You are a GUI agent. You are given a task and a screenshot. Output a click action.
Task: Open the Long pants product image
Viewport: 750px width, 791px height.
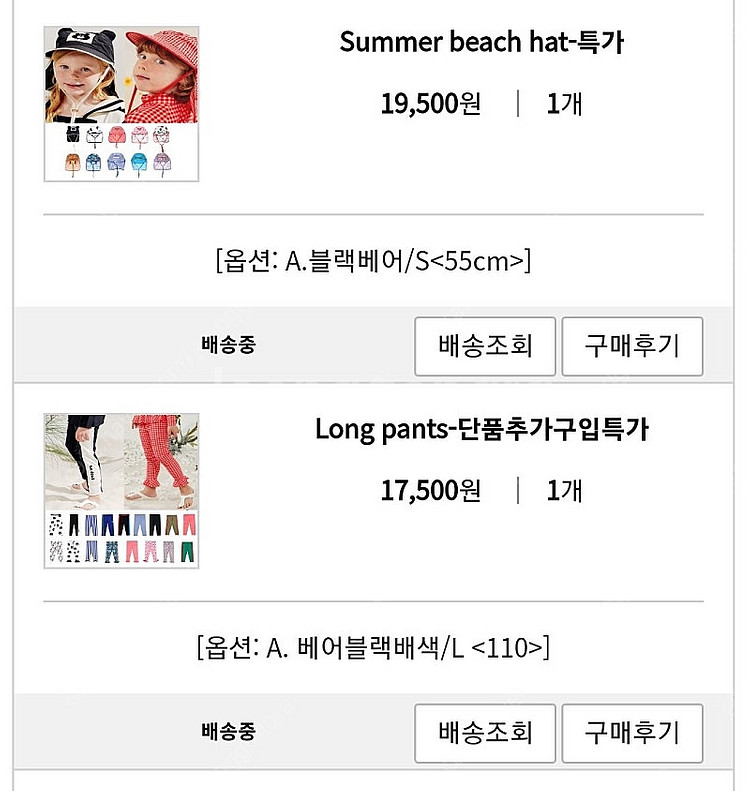point(121,491)
